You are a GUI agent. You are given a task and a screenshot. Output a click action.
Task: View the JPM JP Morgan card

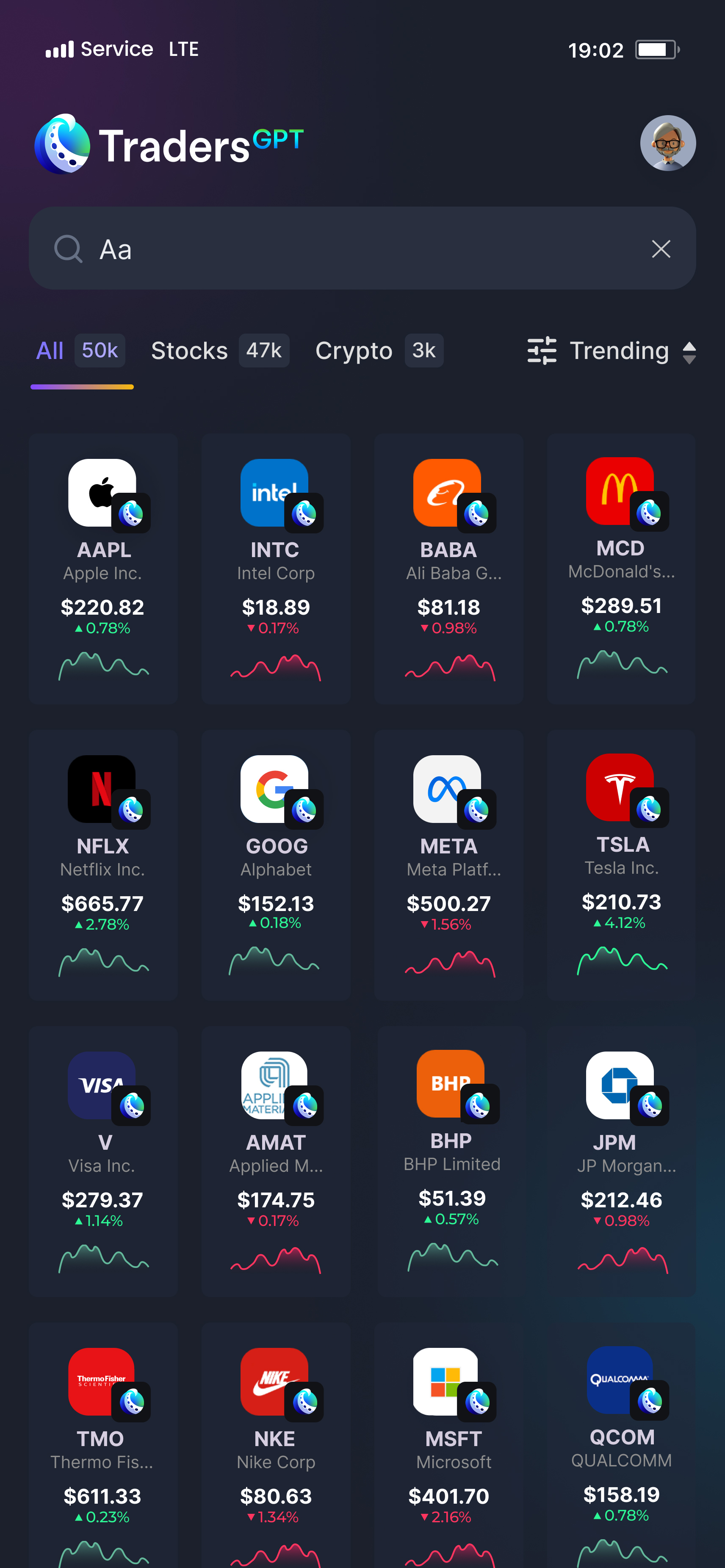click(621, 1161)
